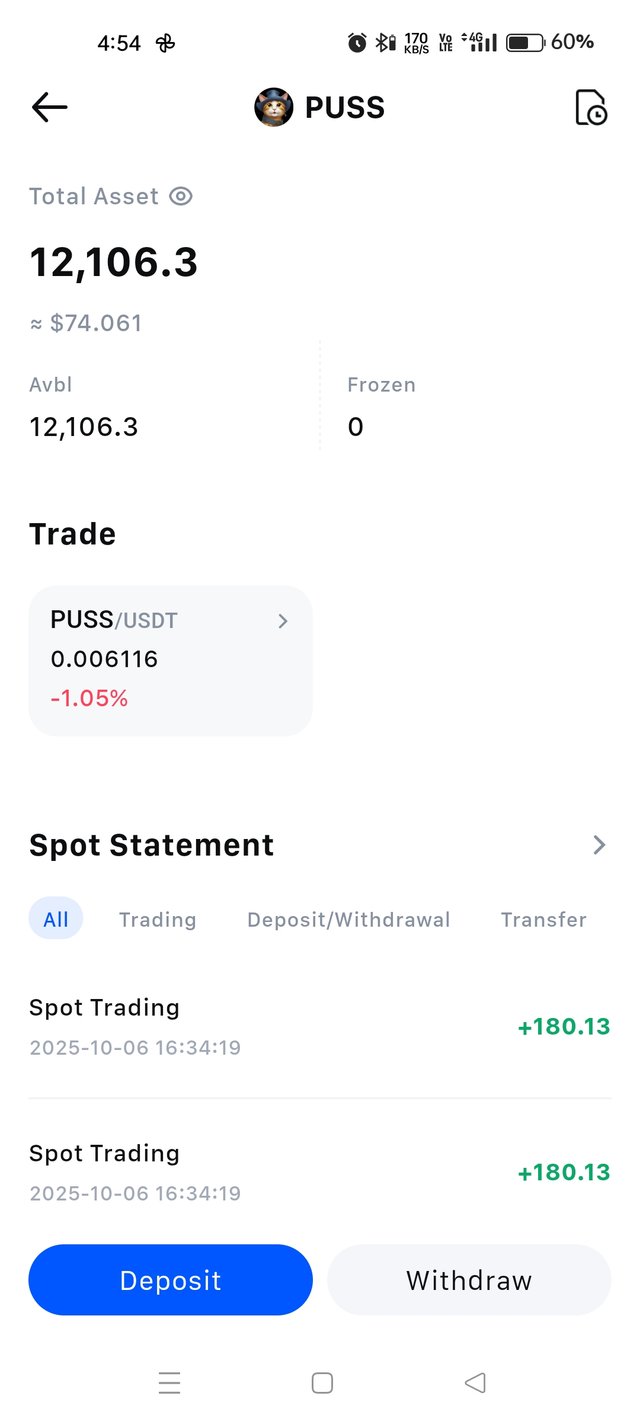The width and height of the screenshot is (640, 1422).
Task: Go back using the top arrow
Action: coord(49,107)
